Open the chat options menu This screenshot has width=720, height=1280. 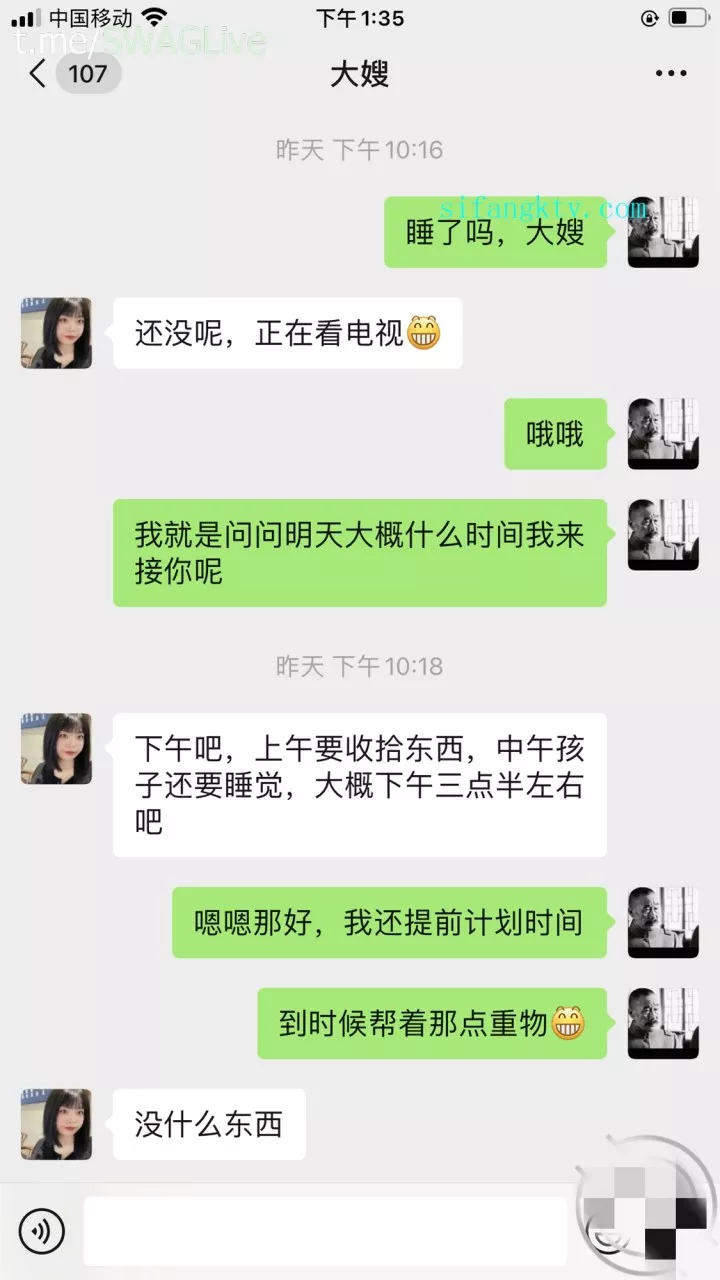click(671, 74)
